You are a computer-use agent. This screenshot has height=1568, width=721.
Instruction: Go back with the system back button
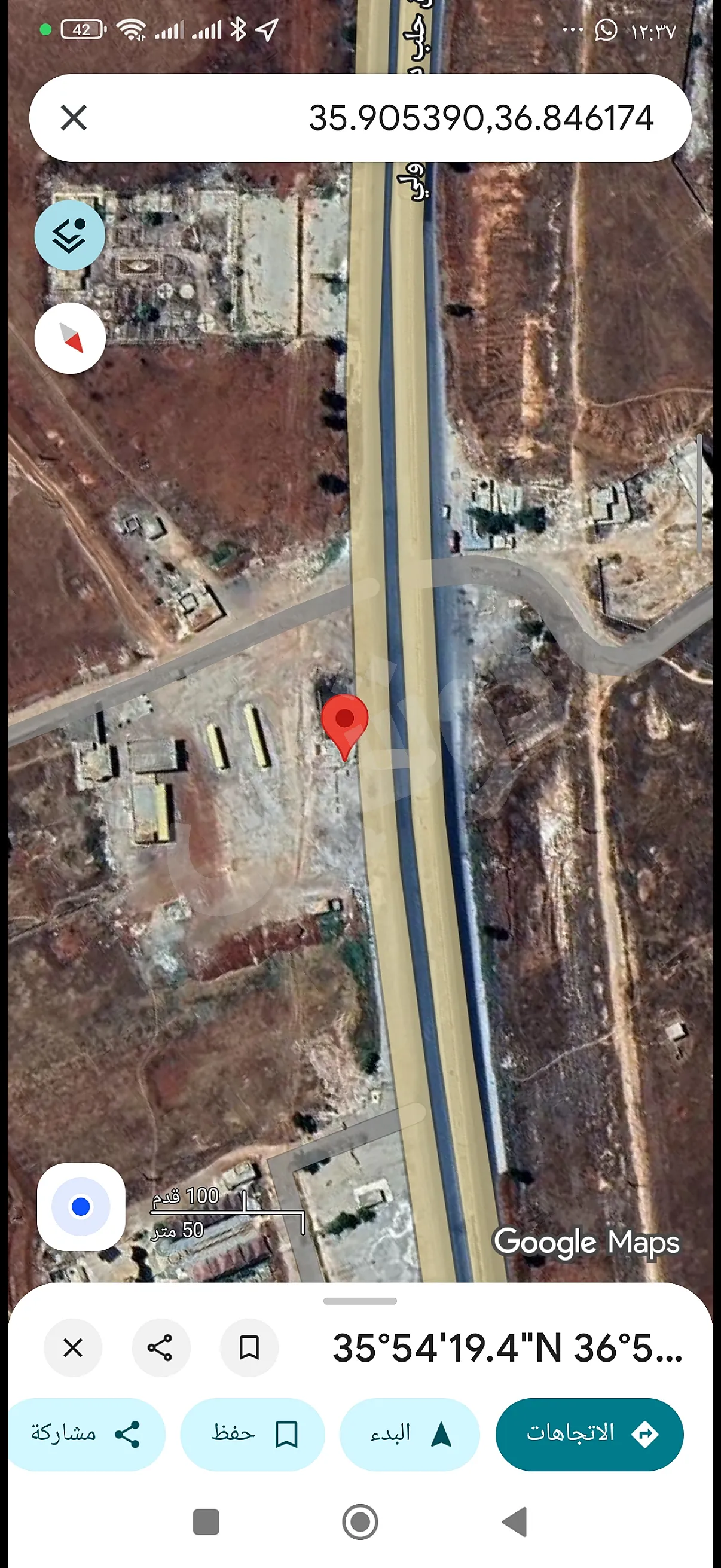click(x=515, y=1522)
